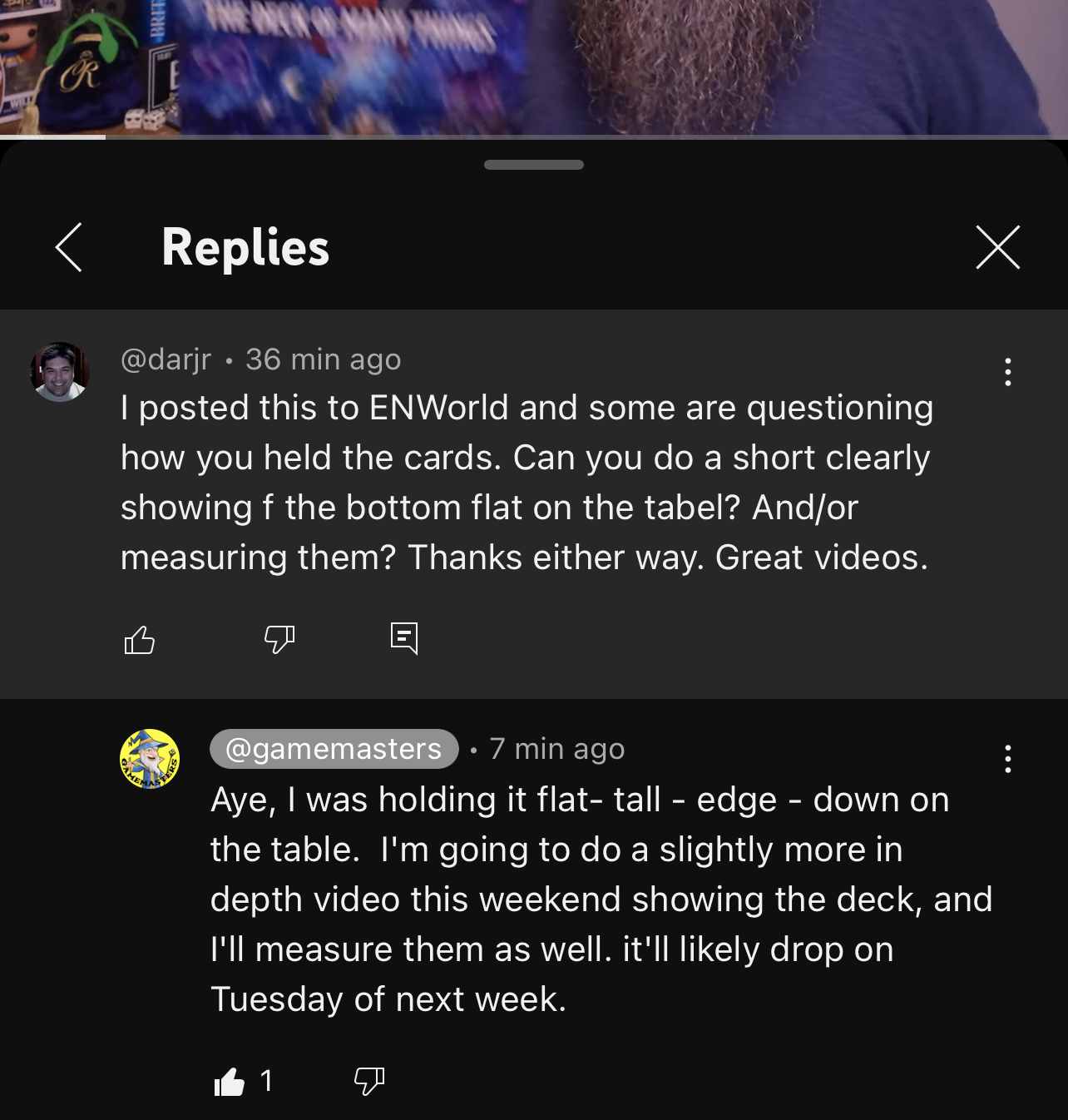Toggle the like on the @gamemasters reply

pos(230,1082)
